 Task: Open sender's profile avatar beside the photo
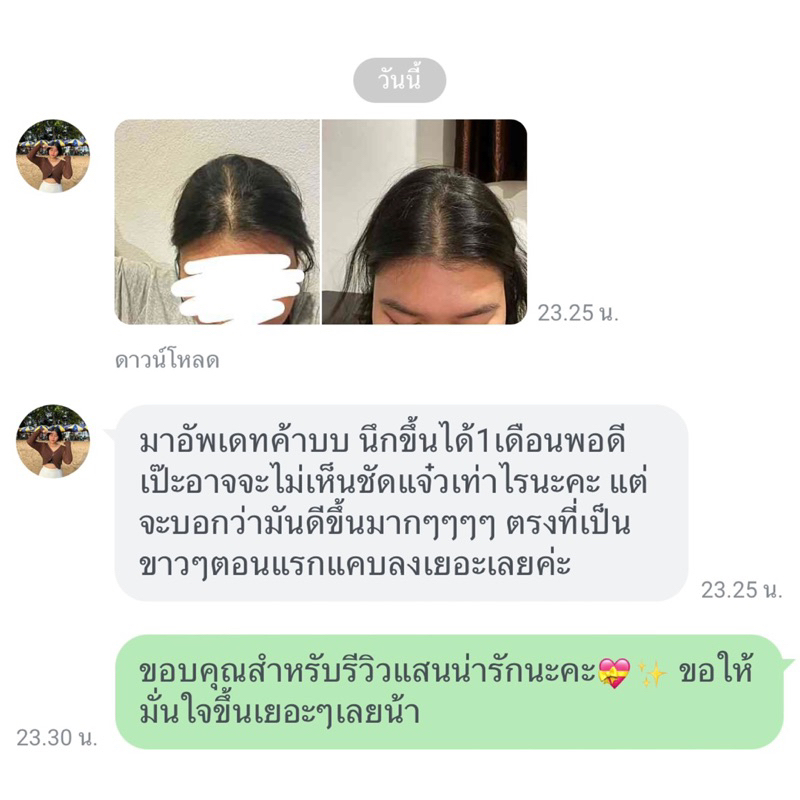53,156
